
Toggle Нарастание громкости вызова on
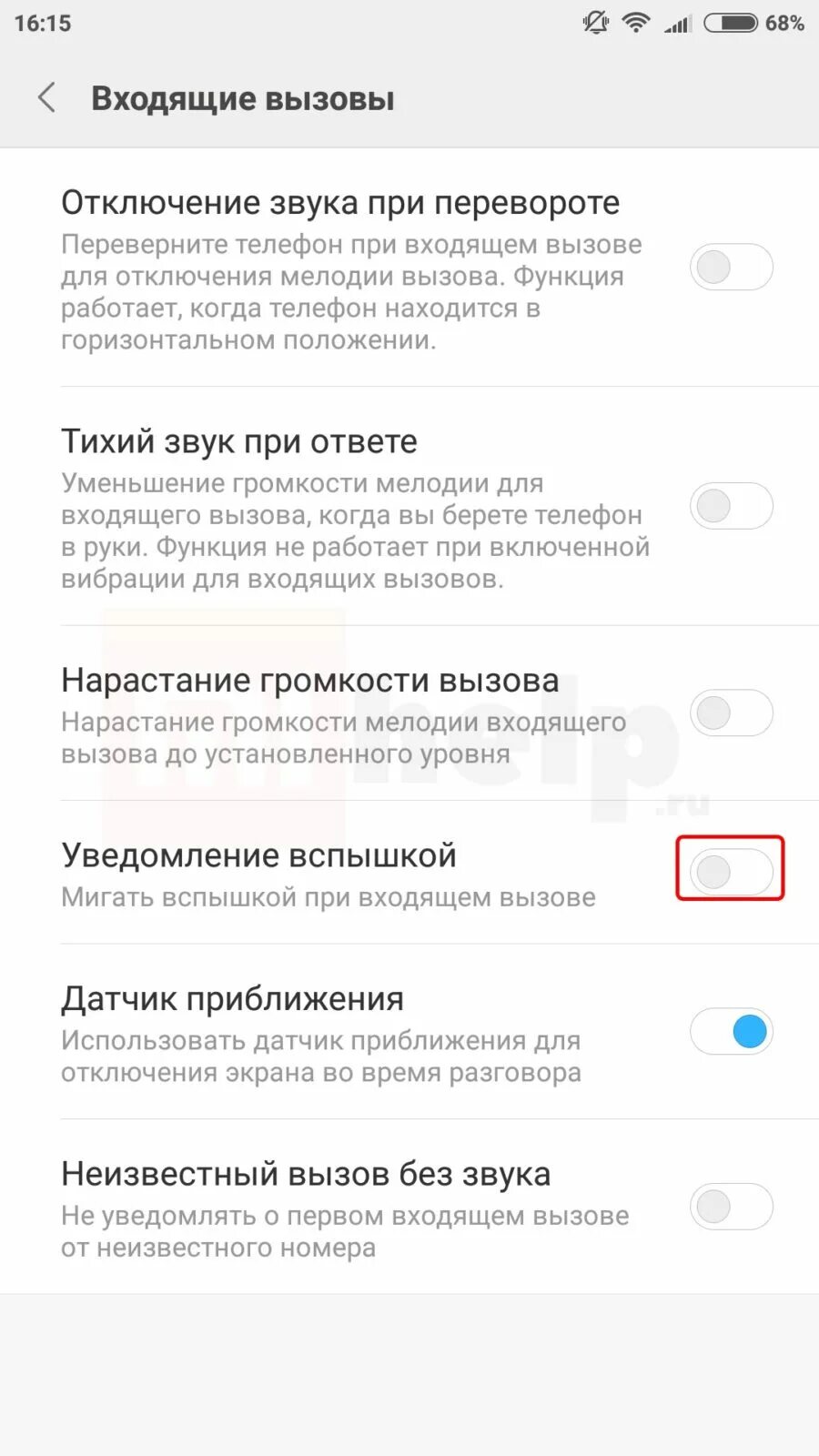click(x=732, y=713)
